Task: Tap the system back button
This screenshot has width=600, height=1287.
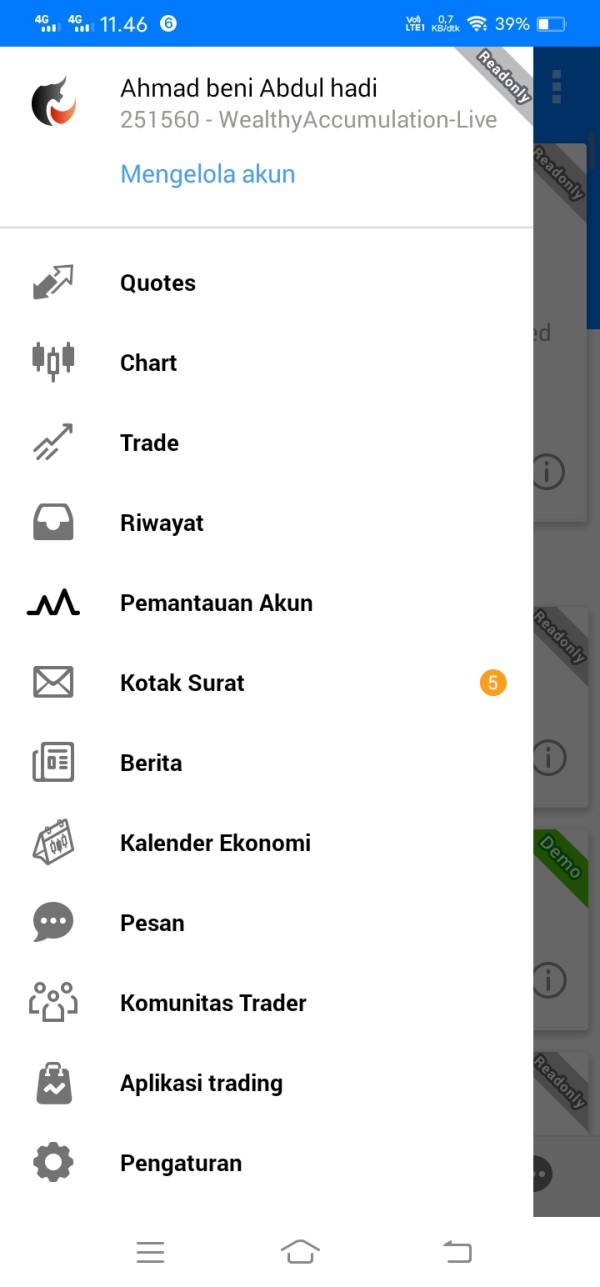Action: pos(457,1251)
